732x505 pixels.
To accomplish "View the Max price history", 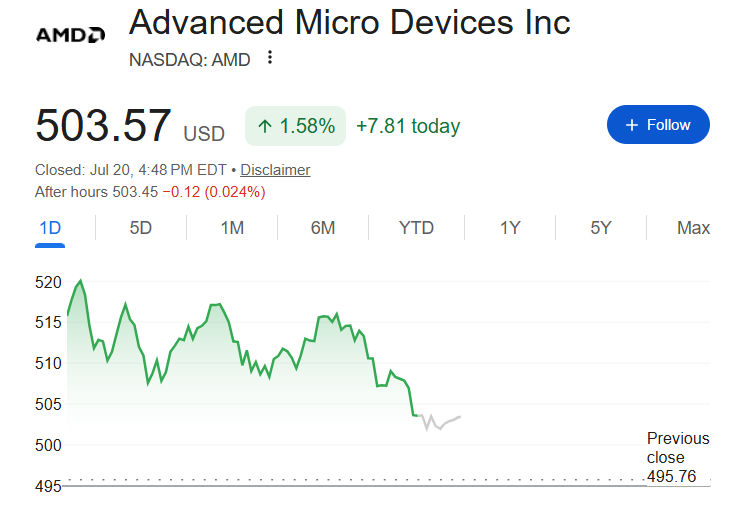I will pos(693,228).
